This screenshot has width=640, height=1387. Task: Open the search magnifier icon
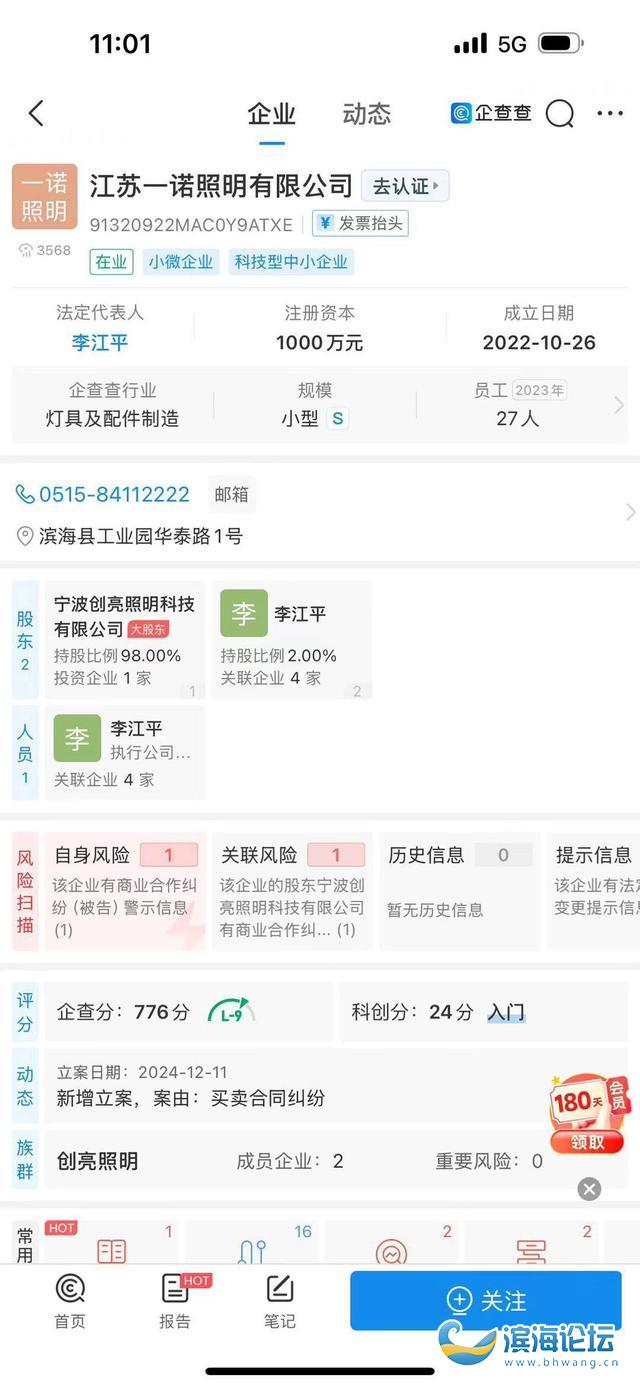[x=560, y=113]
